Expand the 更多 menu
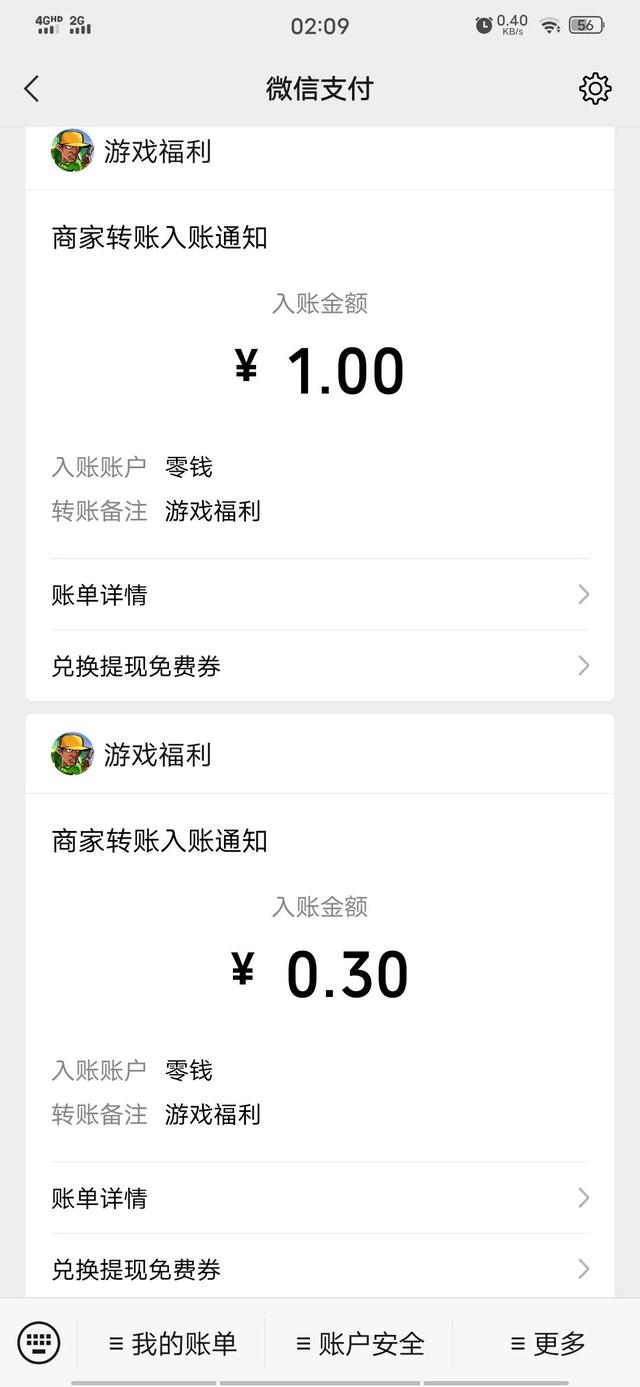This screenshot has width=640, height=1387. point(547,1344)
